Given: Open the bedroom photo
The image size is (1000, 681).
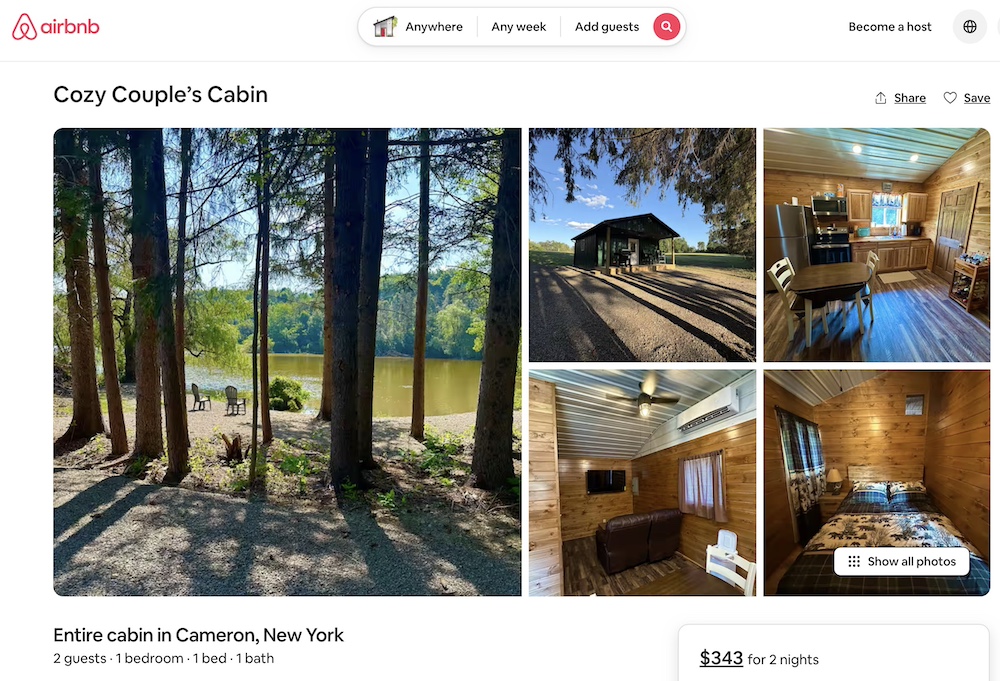Looking at the screenshot, I should [x=876, y=460].
